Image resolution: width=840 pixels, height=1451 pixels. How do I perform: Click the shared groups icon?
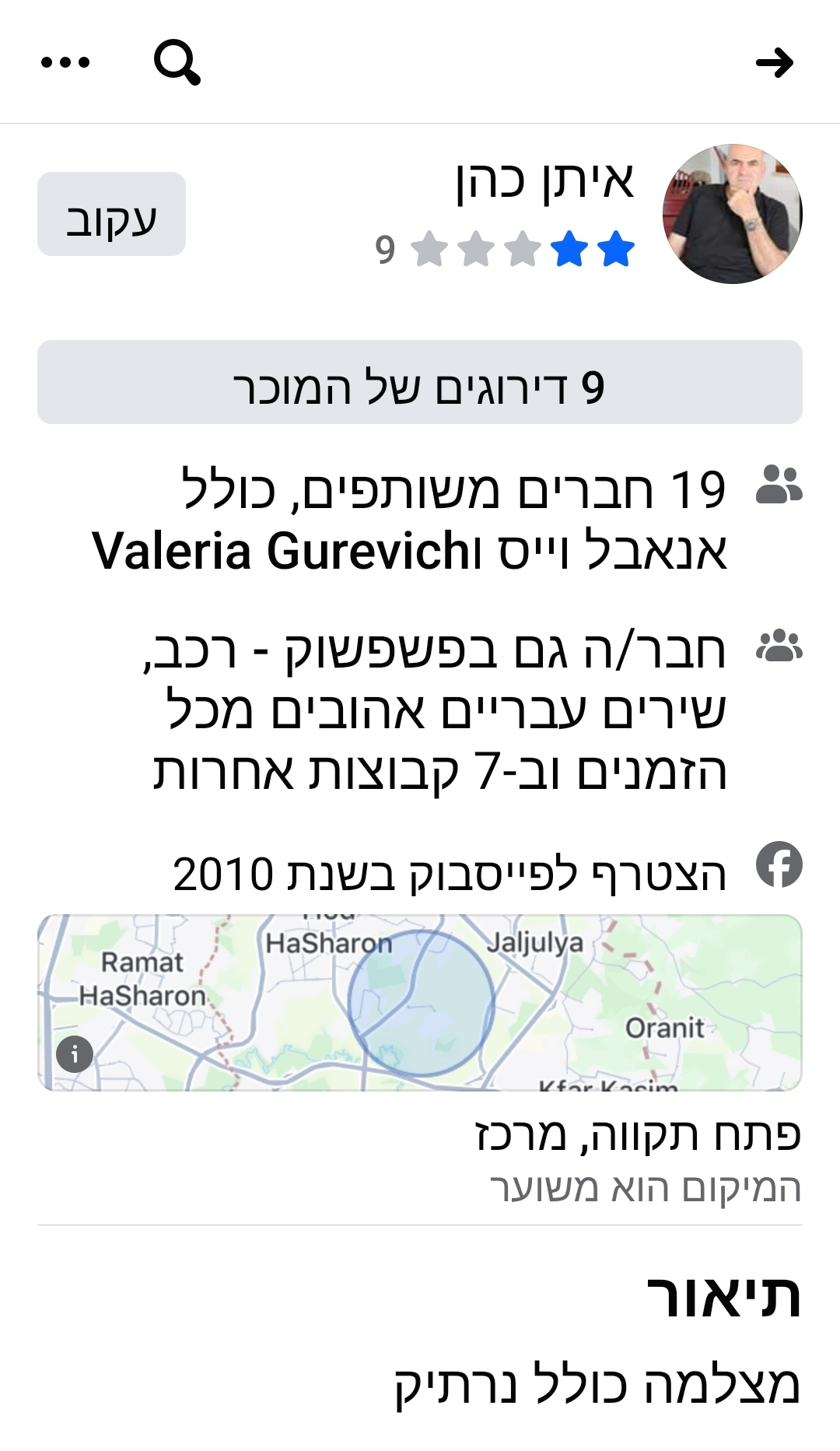click(779, 647)
